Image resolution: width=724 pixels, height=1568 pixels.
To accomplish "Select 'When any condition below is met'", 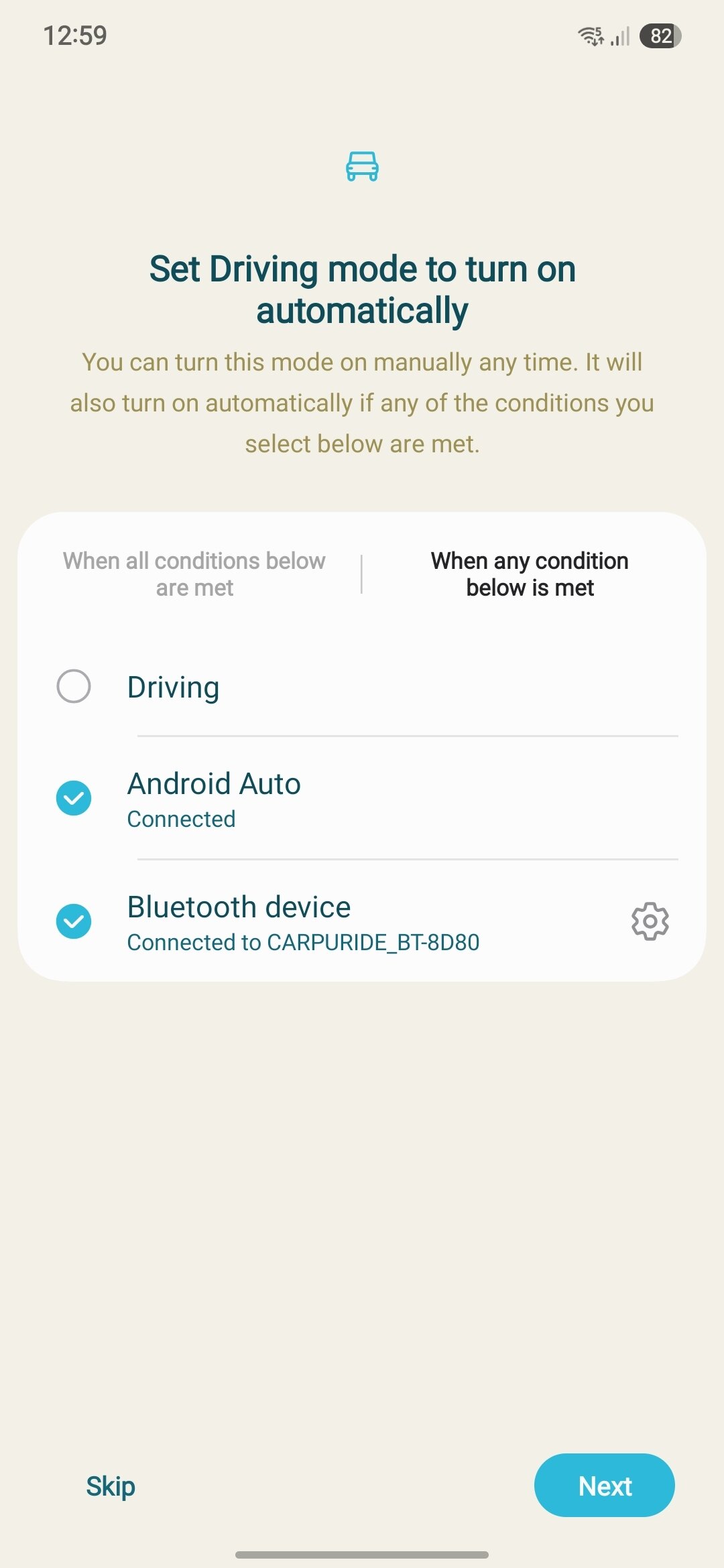I will tap(530, 574).
